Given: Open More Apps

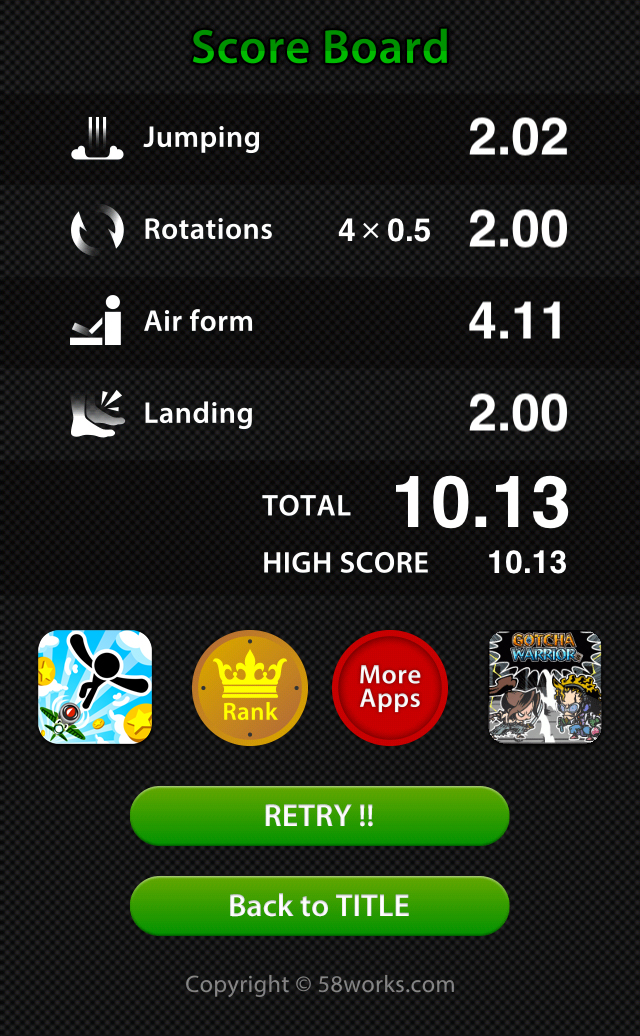Looking at the screenshot, I should (x=390, y=688).
